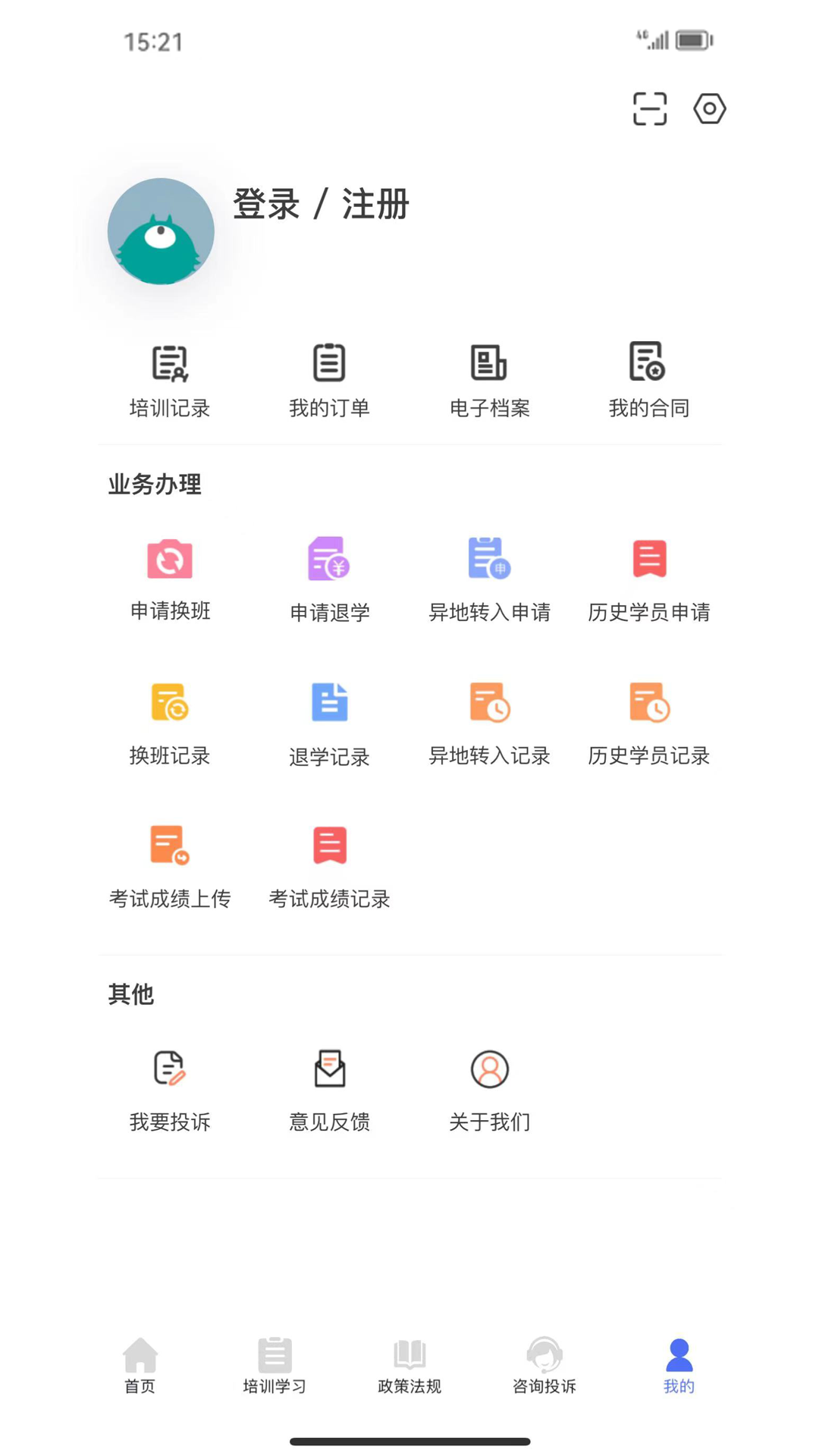View 退学记录 withdrawal records
The height and width of the screenshot is (1456, 819).
tap(329, 722)
